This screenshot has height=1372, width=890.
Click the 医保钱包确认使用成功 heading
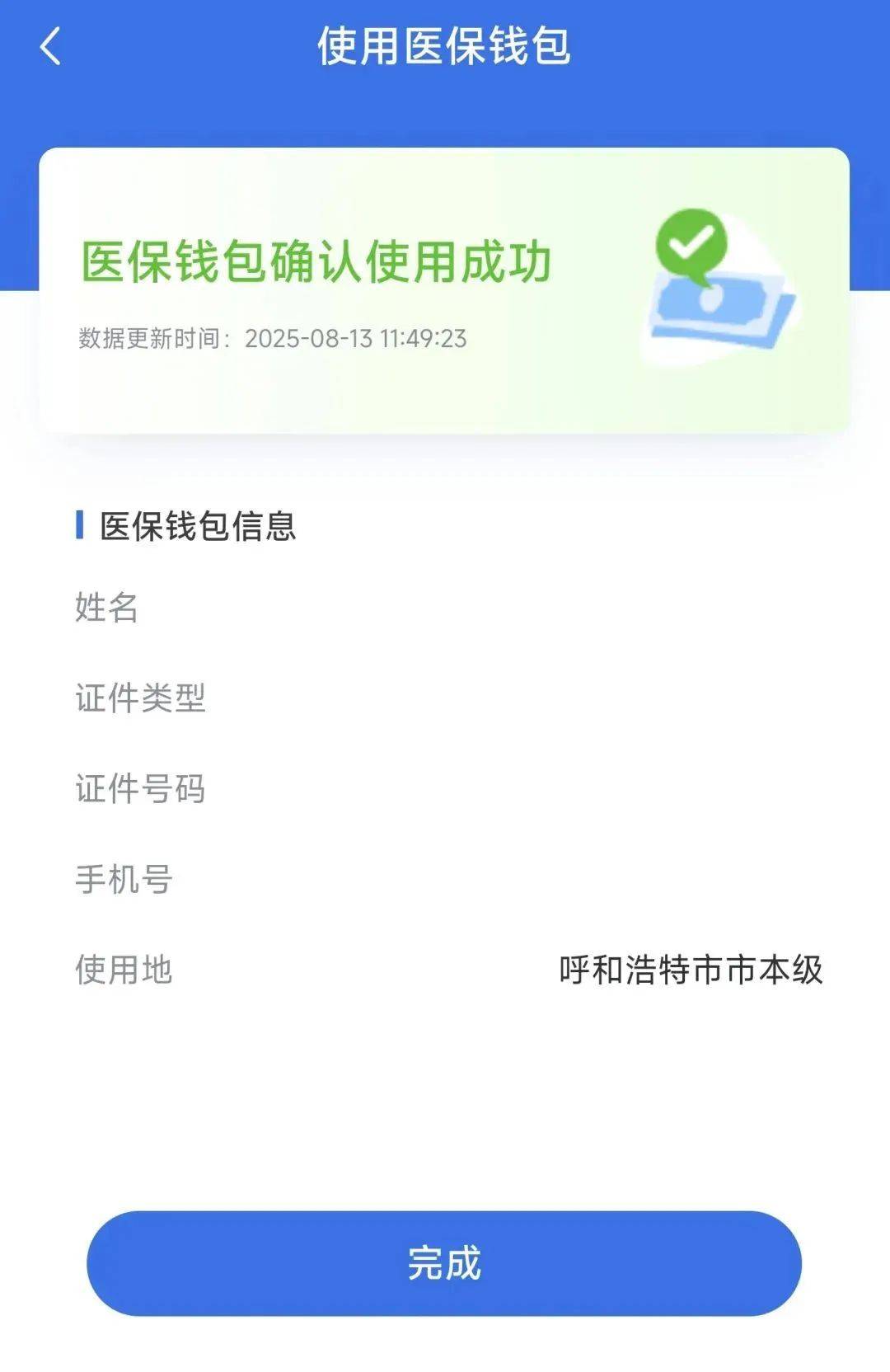click(316, 262)
